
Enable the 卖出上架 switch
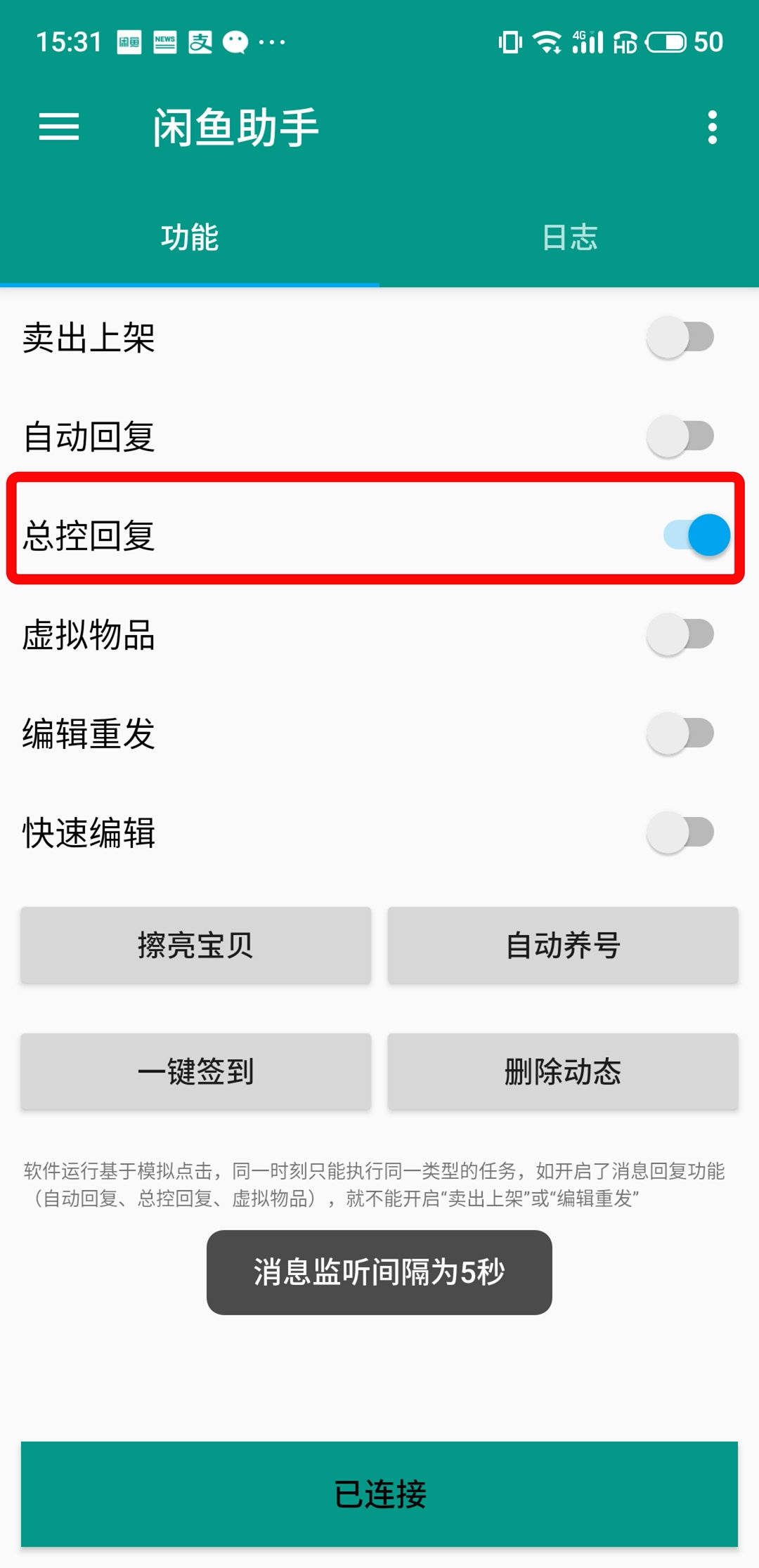(x=680, y=337)
